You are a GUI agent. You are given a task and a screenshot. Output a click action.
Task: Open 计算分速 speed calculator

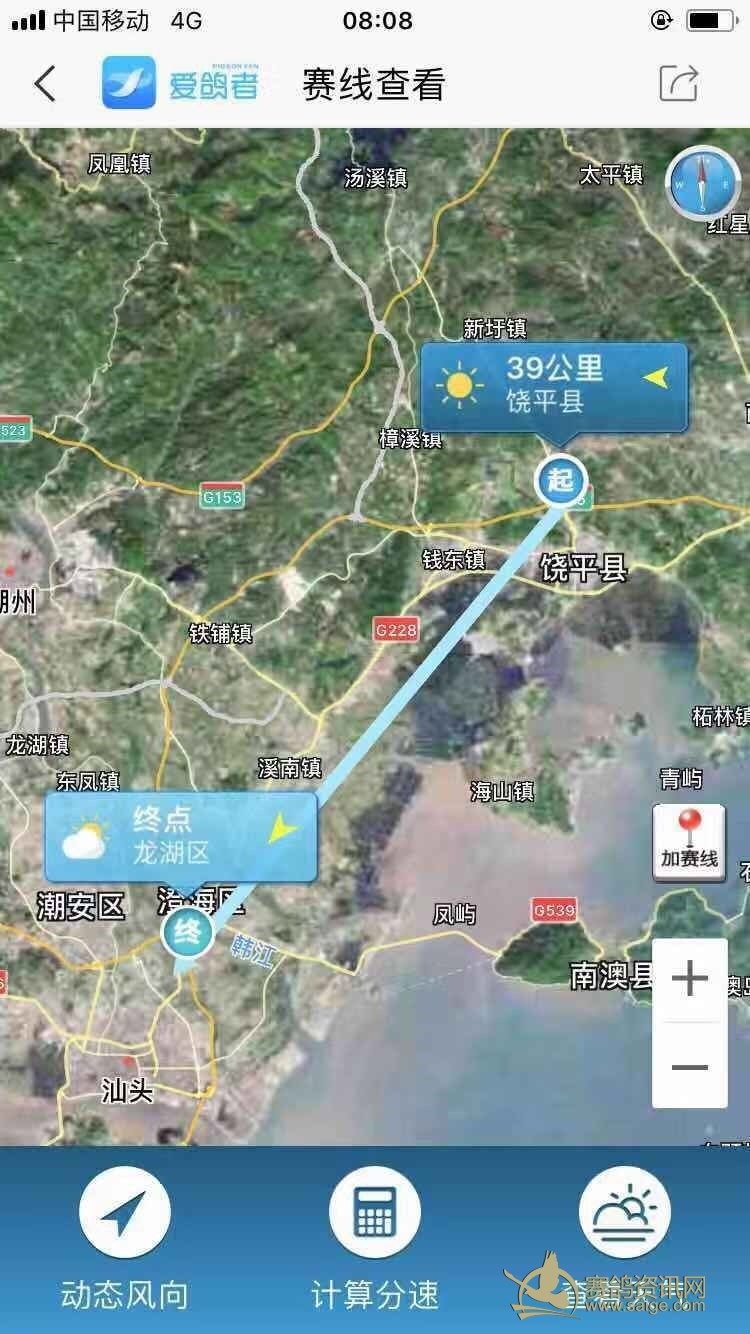click(x=375, y=1212)
